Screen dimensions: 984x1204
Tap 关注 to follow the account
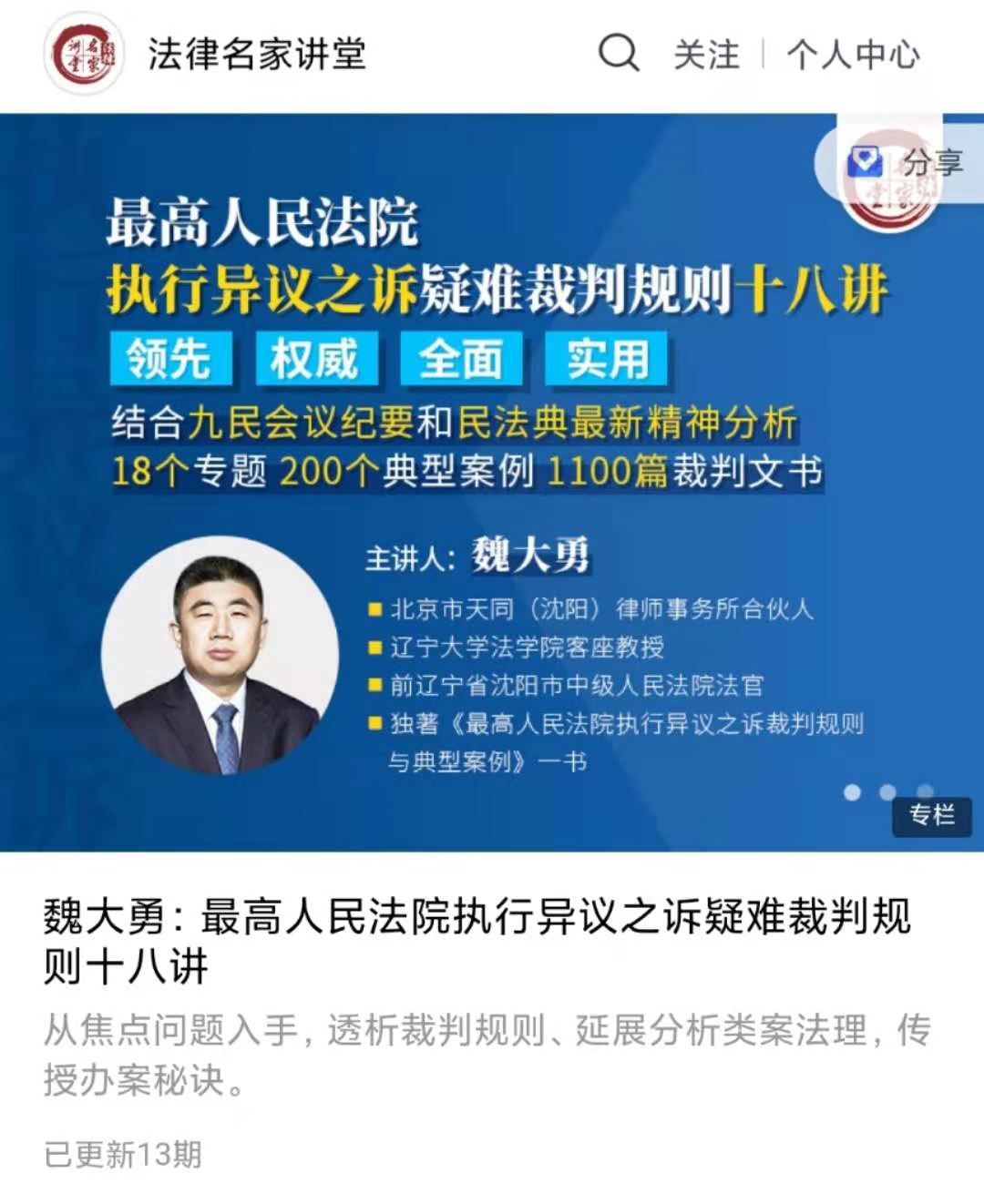pyautogui.click(x=706, y=55)
